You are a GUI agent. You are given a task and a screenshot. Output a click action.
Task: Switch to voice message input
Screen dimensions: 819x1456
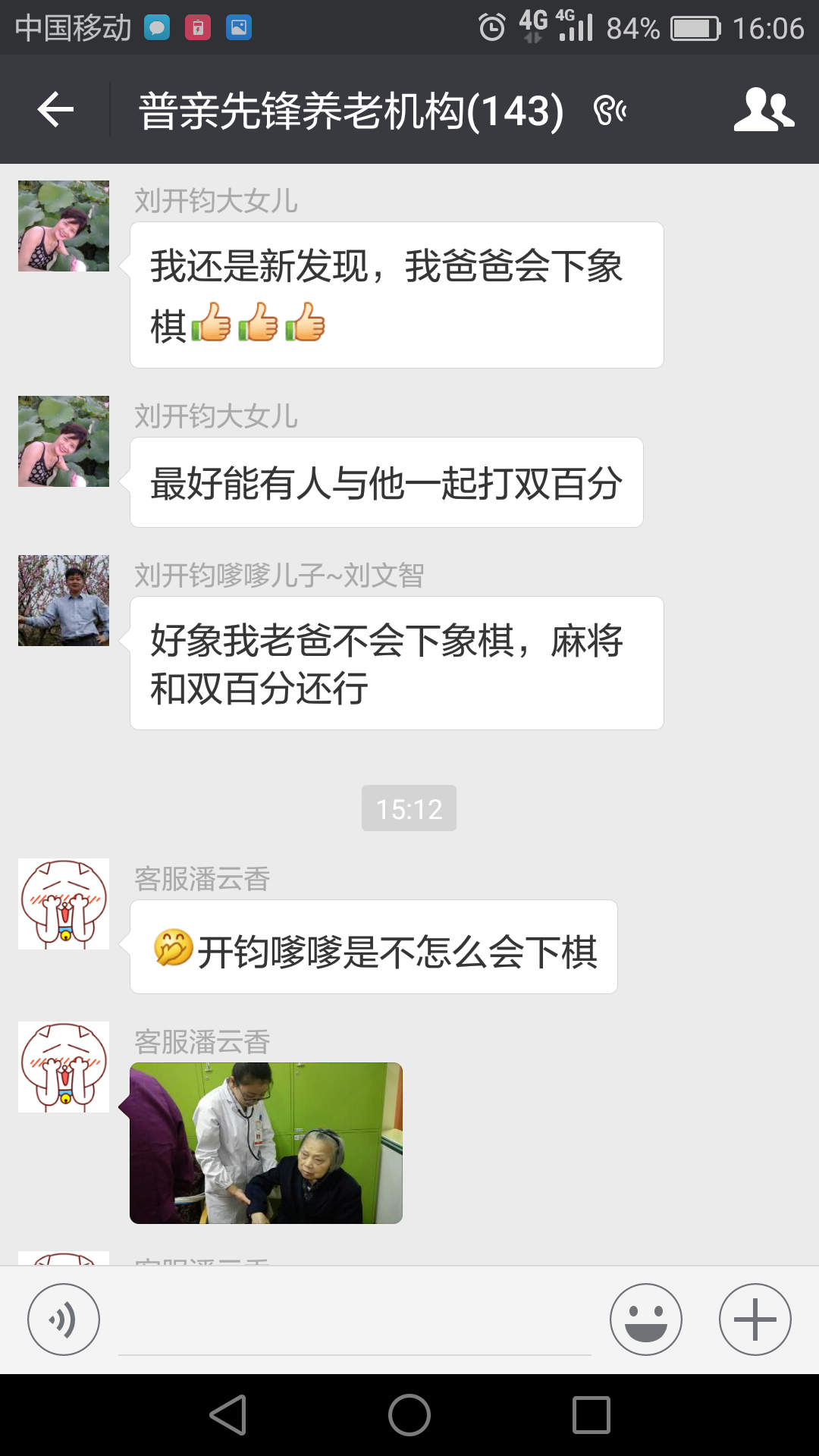[x=64, y=1319]
